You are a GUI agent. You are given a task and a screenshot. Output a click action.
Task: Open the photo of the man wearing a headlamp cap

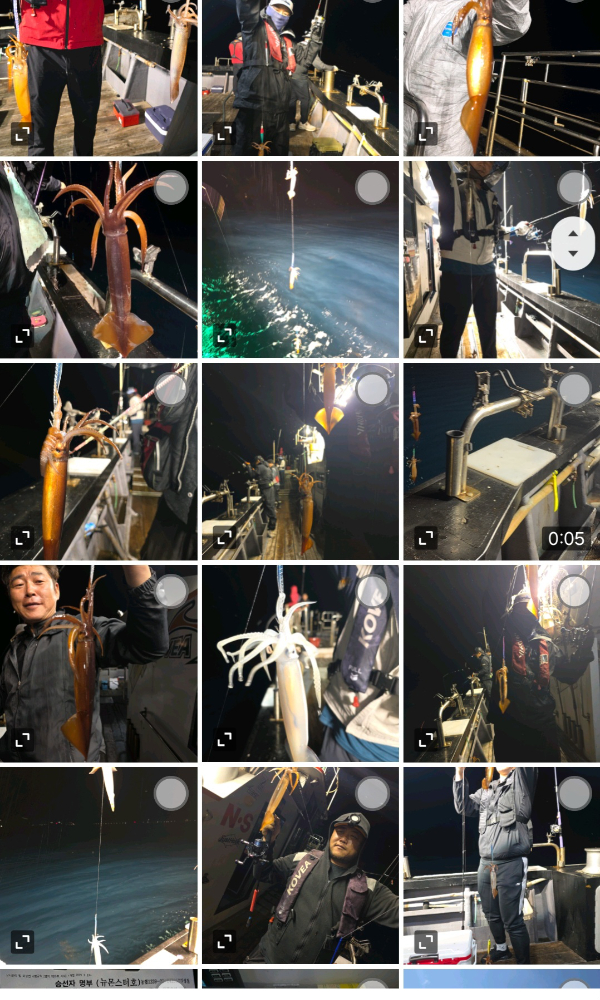tap(300, 865)
